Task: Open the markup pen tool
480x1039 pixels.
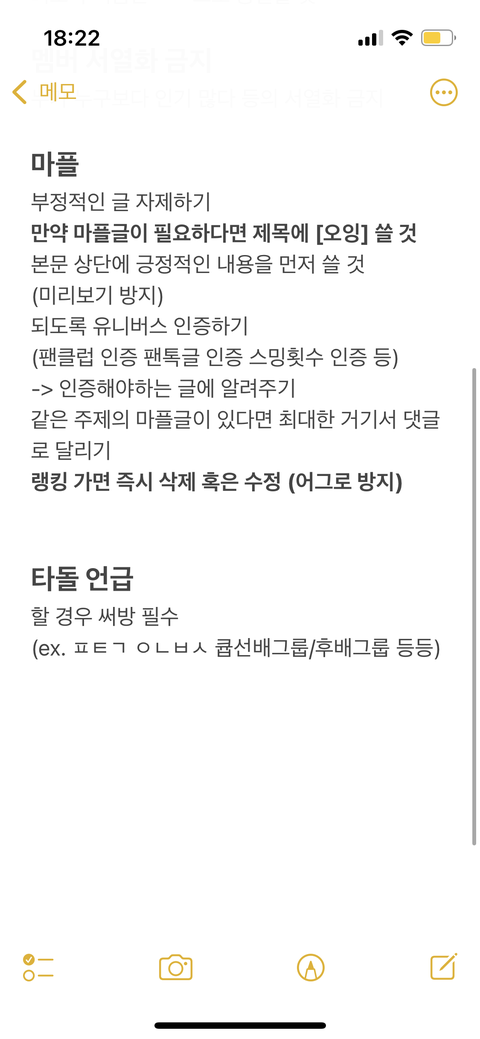Action: [310, 967]
